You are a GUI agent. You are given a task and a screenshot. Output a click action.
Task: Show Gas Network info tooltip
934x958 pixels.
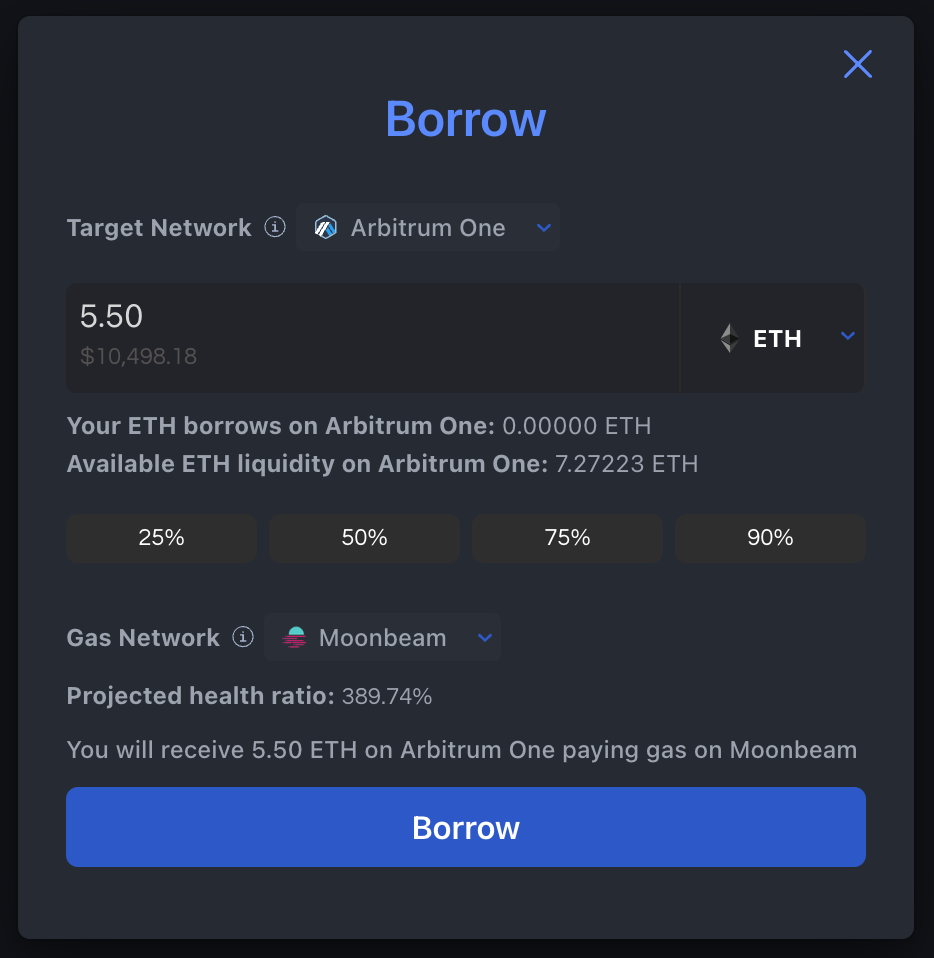point(243,637)
